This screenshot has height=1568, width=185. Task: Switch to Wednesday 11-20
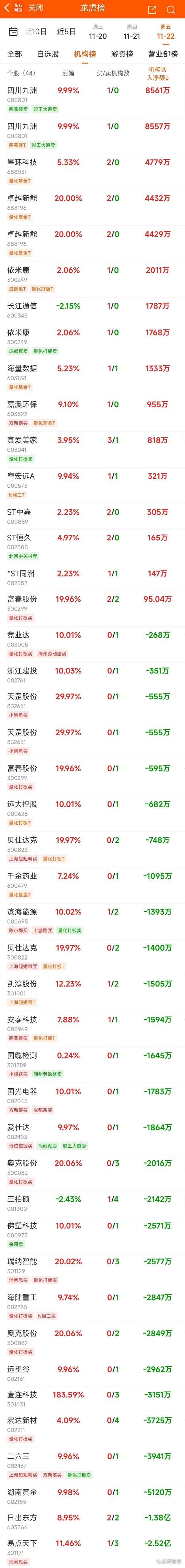tap(98, 32)
